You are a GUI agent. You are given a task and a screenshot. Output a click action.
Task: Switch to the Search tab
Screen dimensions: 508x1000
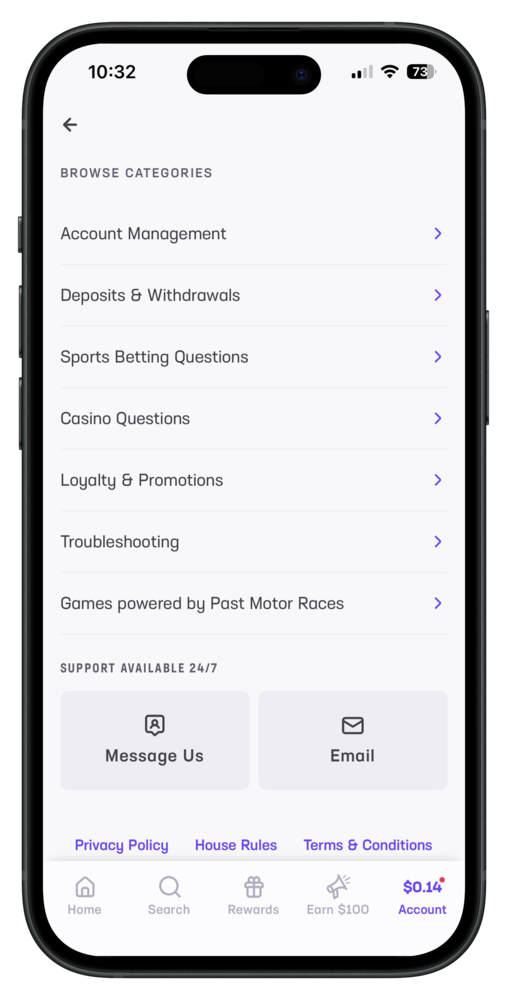tap(169, 895)
